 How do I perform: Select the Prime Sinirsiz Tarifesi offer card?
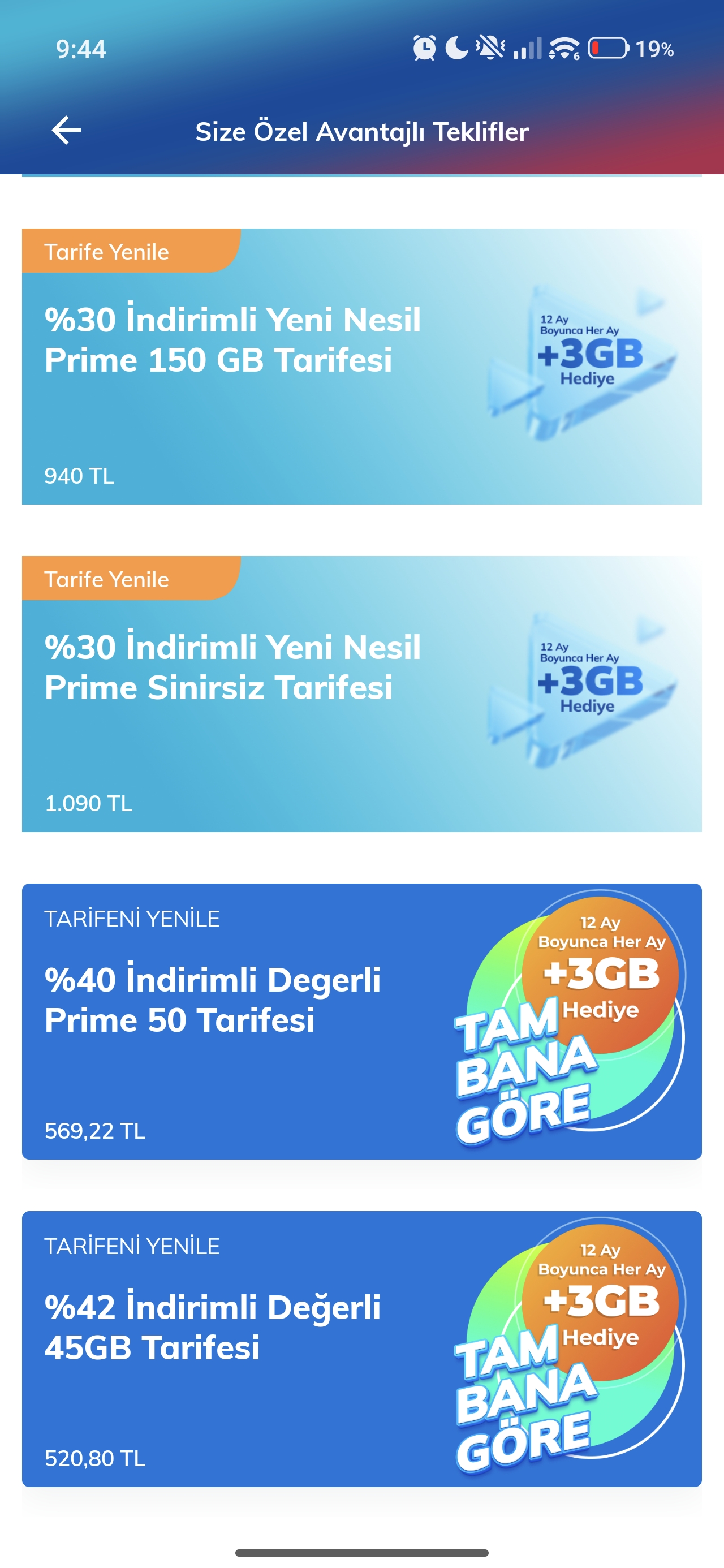[361, 694]
